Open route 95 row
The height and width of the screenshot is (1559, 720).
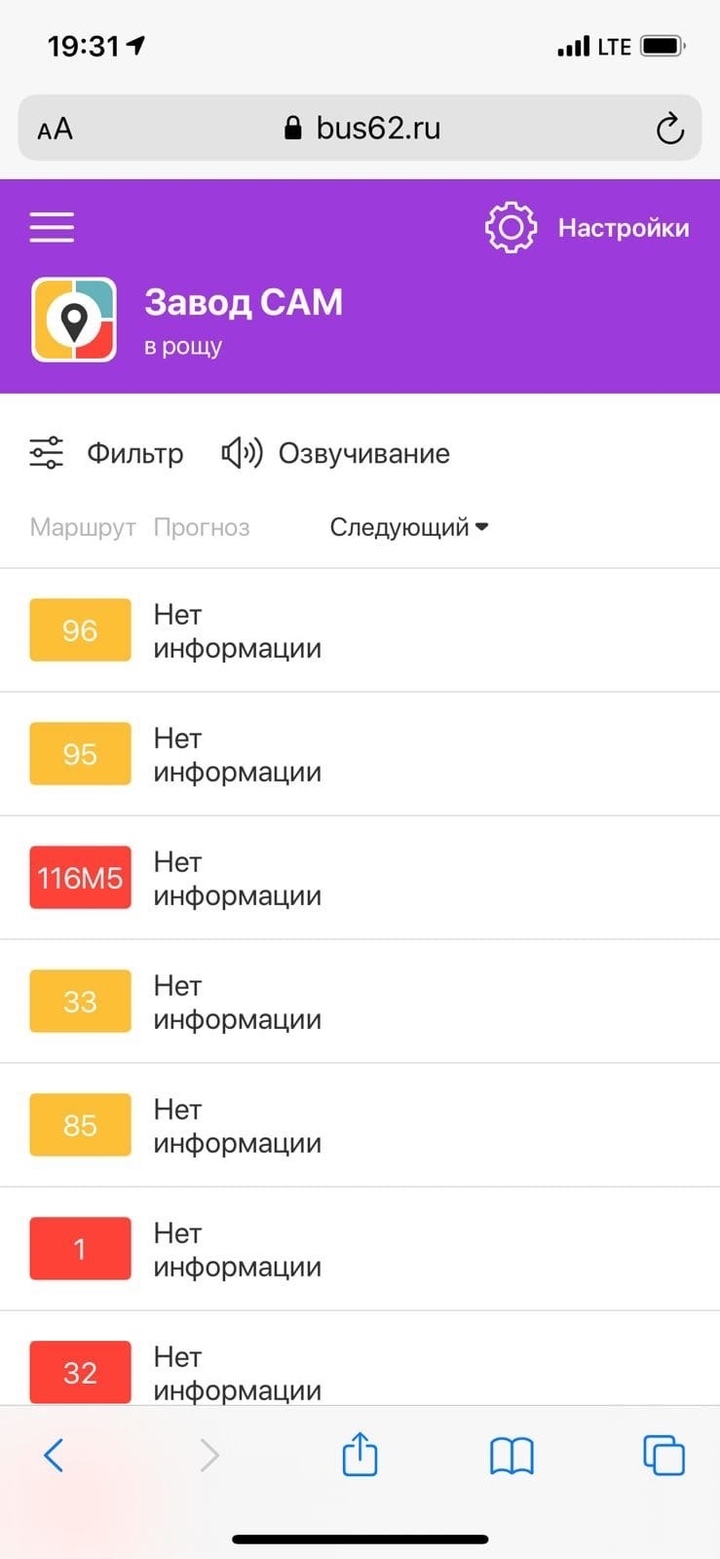(x=360, y=754)
